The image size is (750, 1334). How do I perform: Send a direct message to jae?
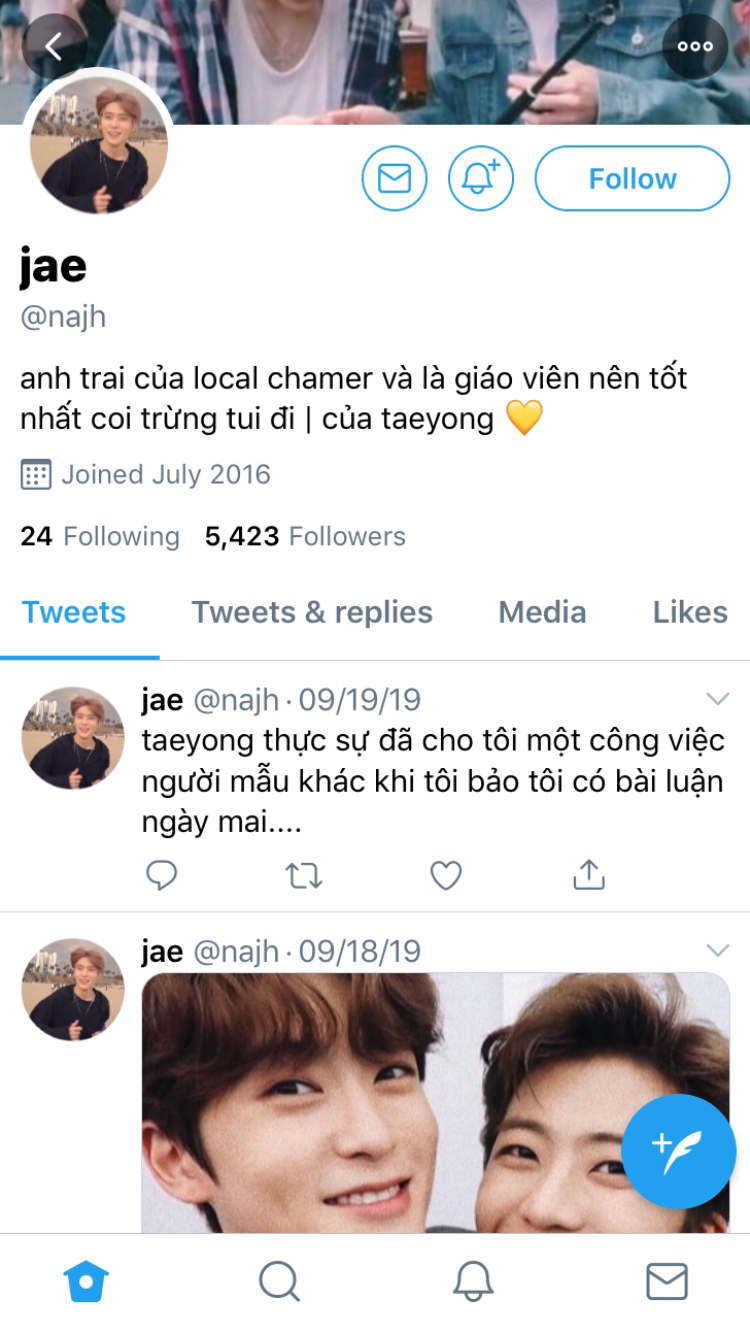(394, 178)
